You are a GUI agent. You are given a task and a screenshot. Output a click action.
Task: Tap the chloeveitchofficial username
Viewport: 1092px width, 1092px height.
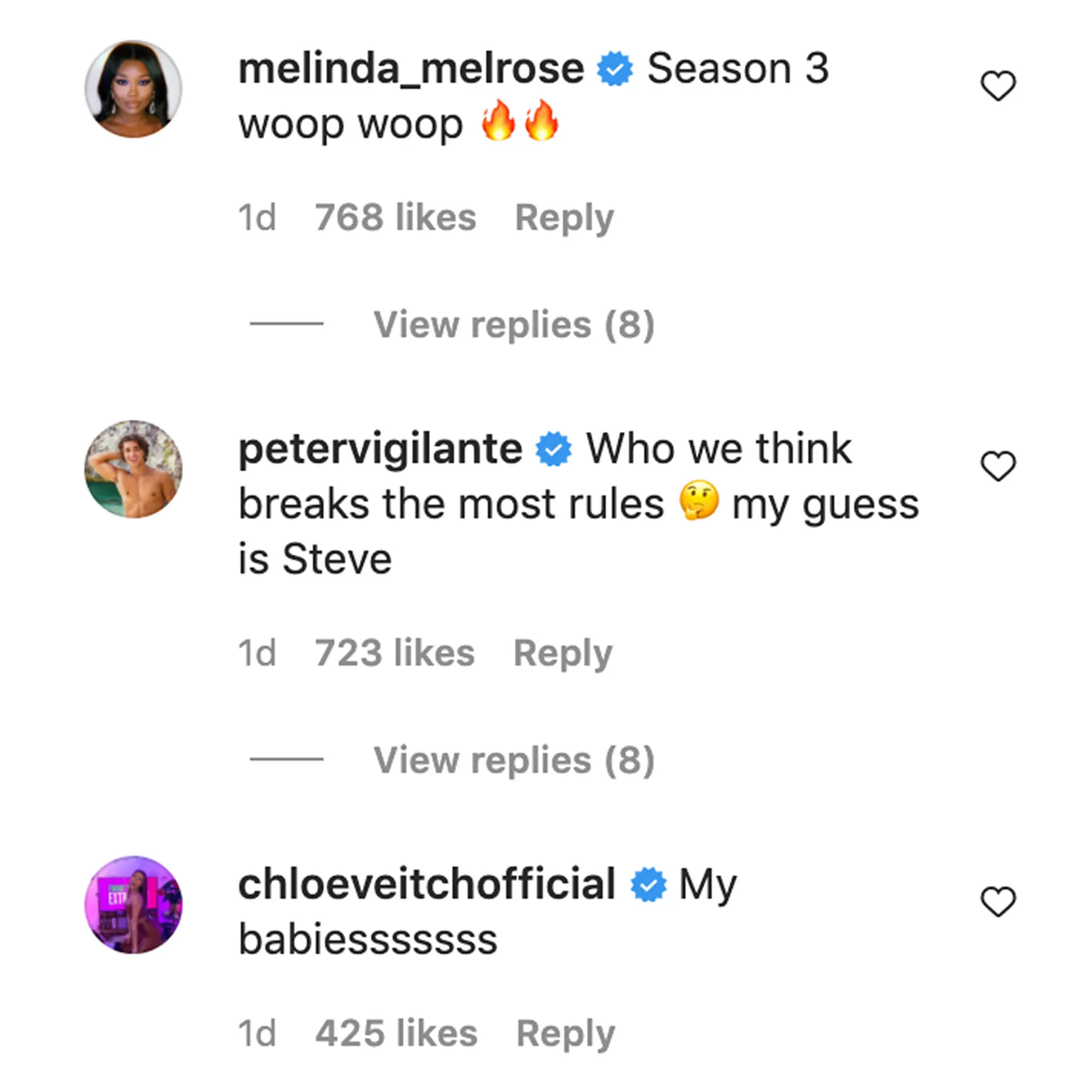(427, 885)
